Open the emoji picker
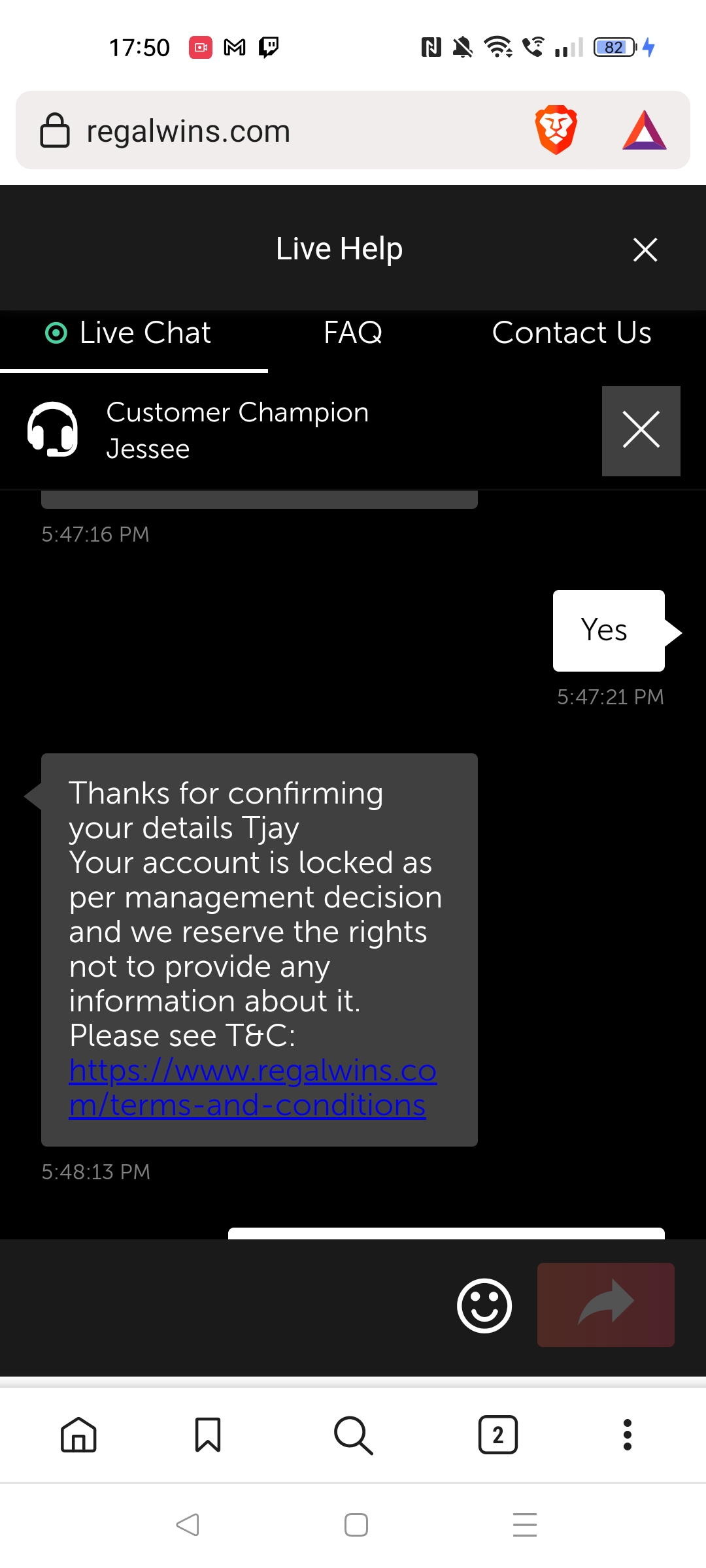The height and width of the screenshot is (1568, 706). tap(484, 1305)
